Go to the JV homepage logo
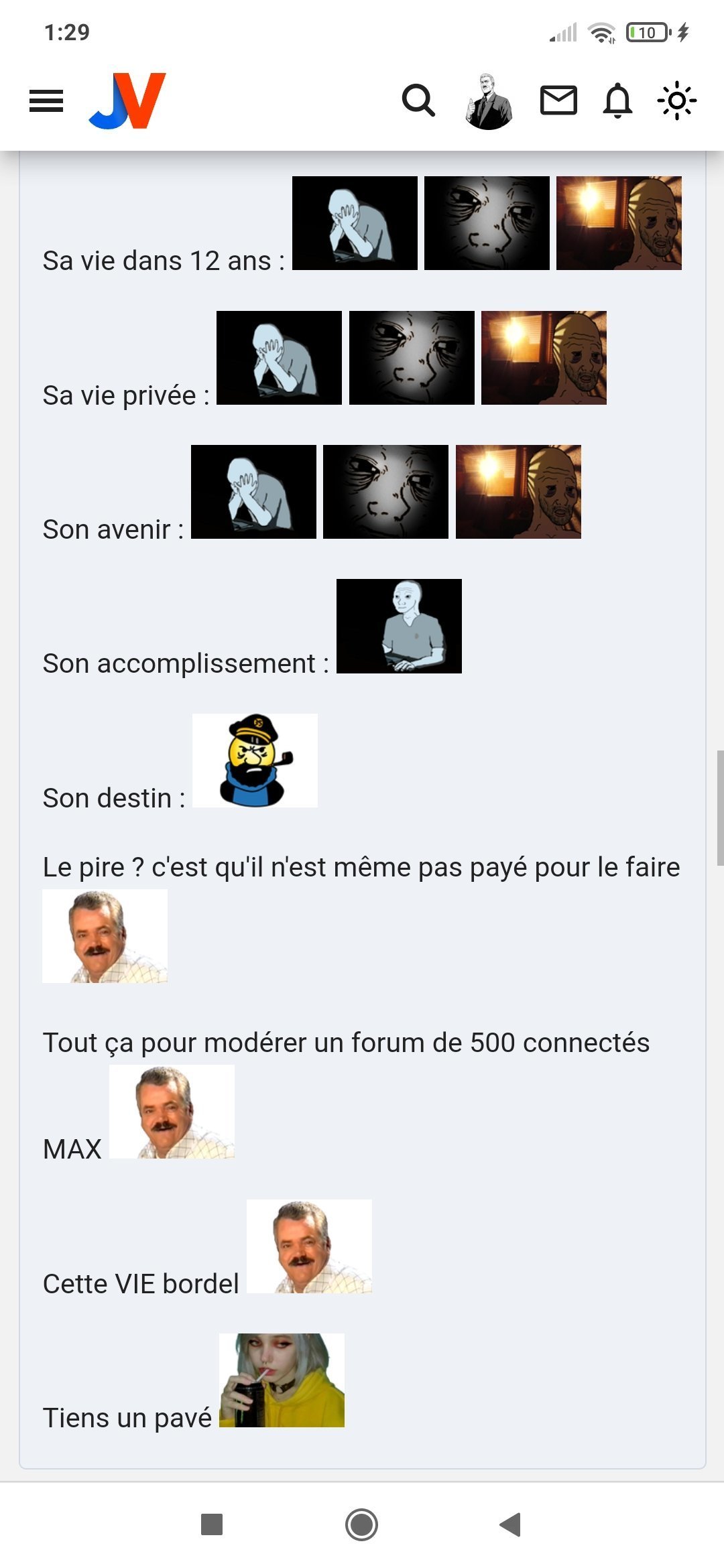Viewport: 724px width, 1568px height. pyautogui.click(x=127, y=101)
